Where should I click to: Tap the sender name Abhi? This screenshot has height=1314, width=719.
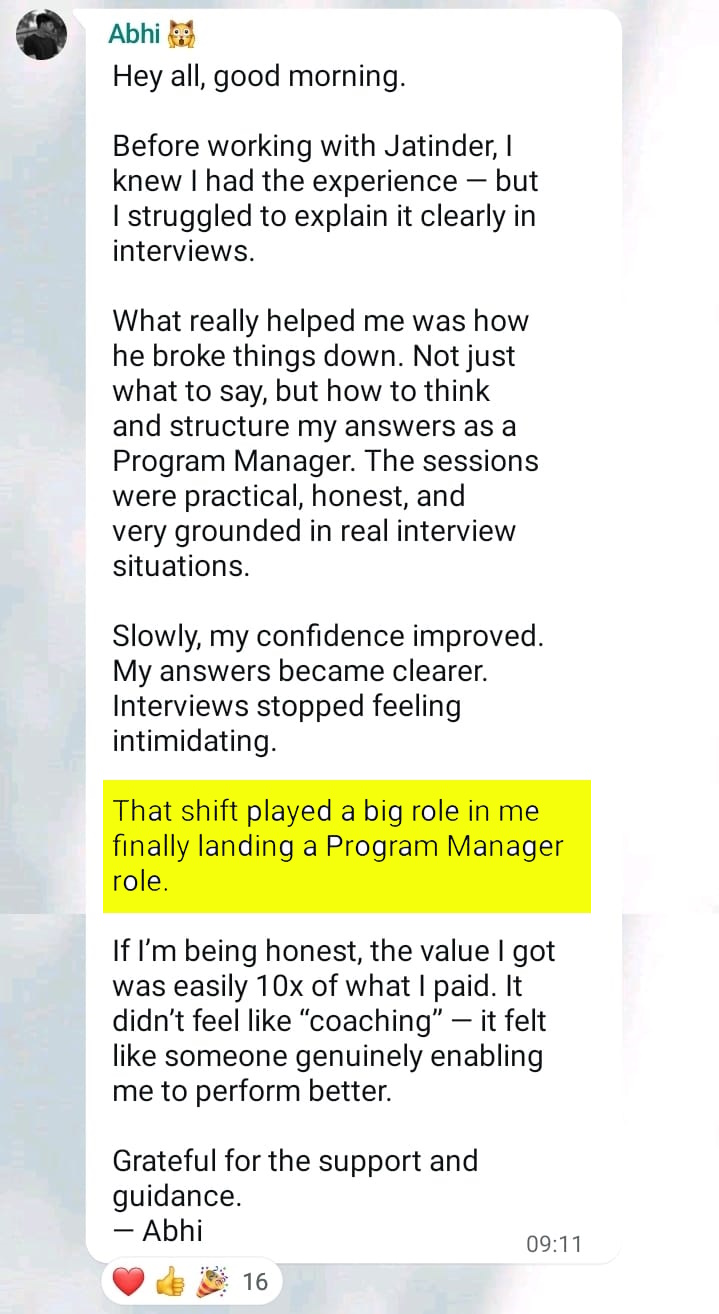coord(135,34)
